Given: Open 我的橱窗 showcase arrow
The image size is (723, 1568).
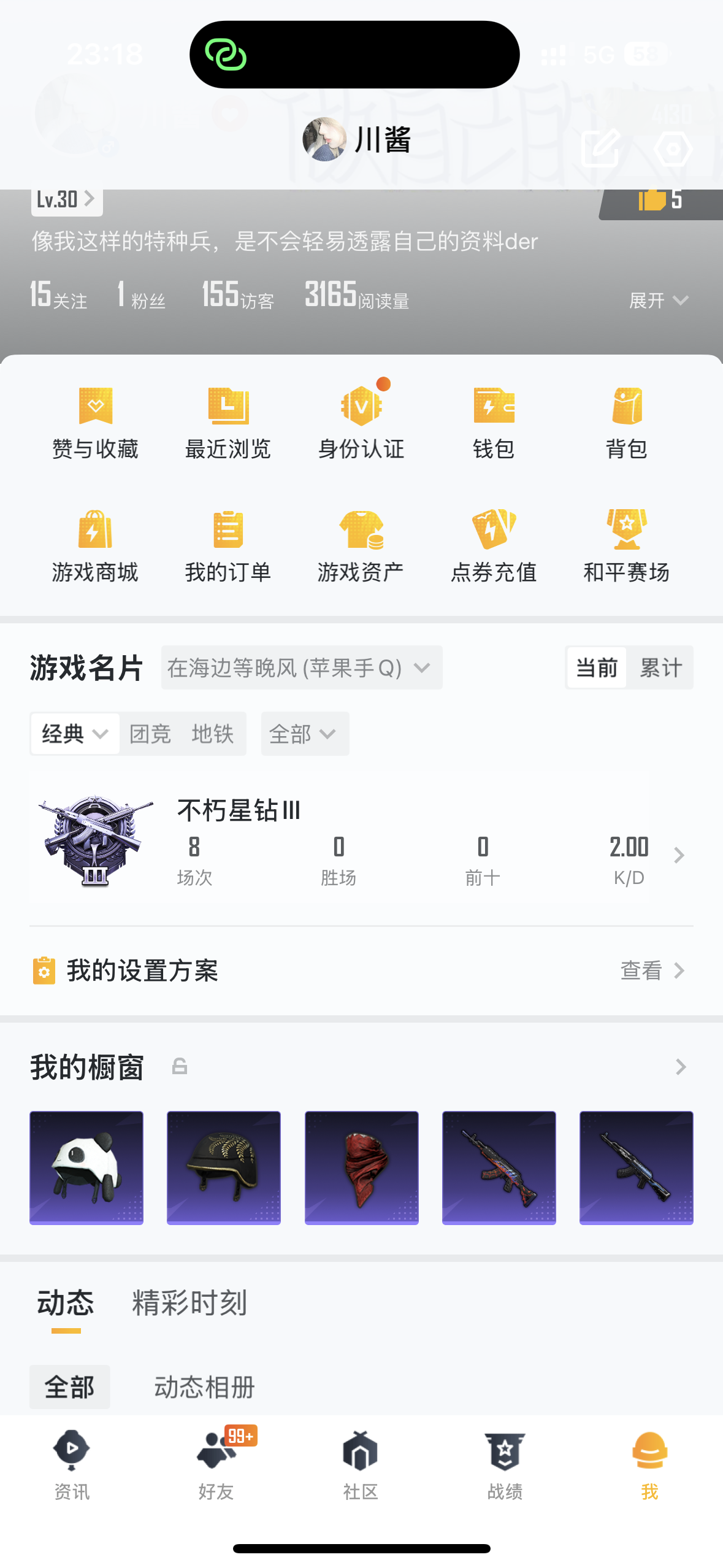Looking at the screenshot, I should click(680, 1067).
